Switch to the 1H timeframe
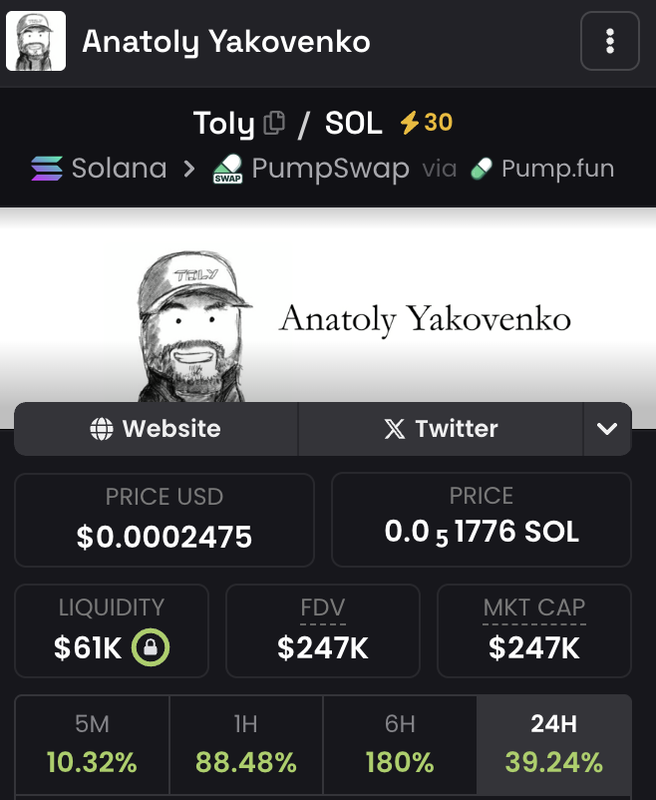This screenshot has height=800, width=656. tap(246, 745)
